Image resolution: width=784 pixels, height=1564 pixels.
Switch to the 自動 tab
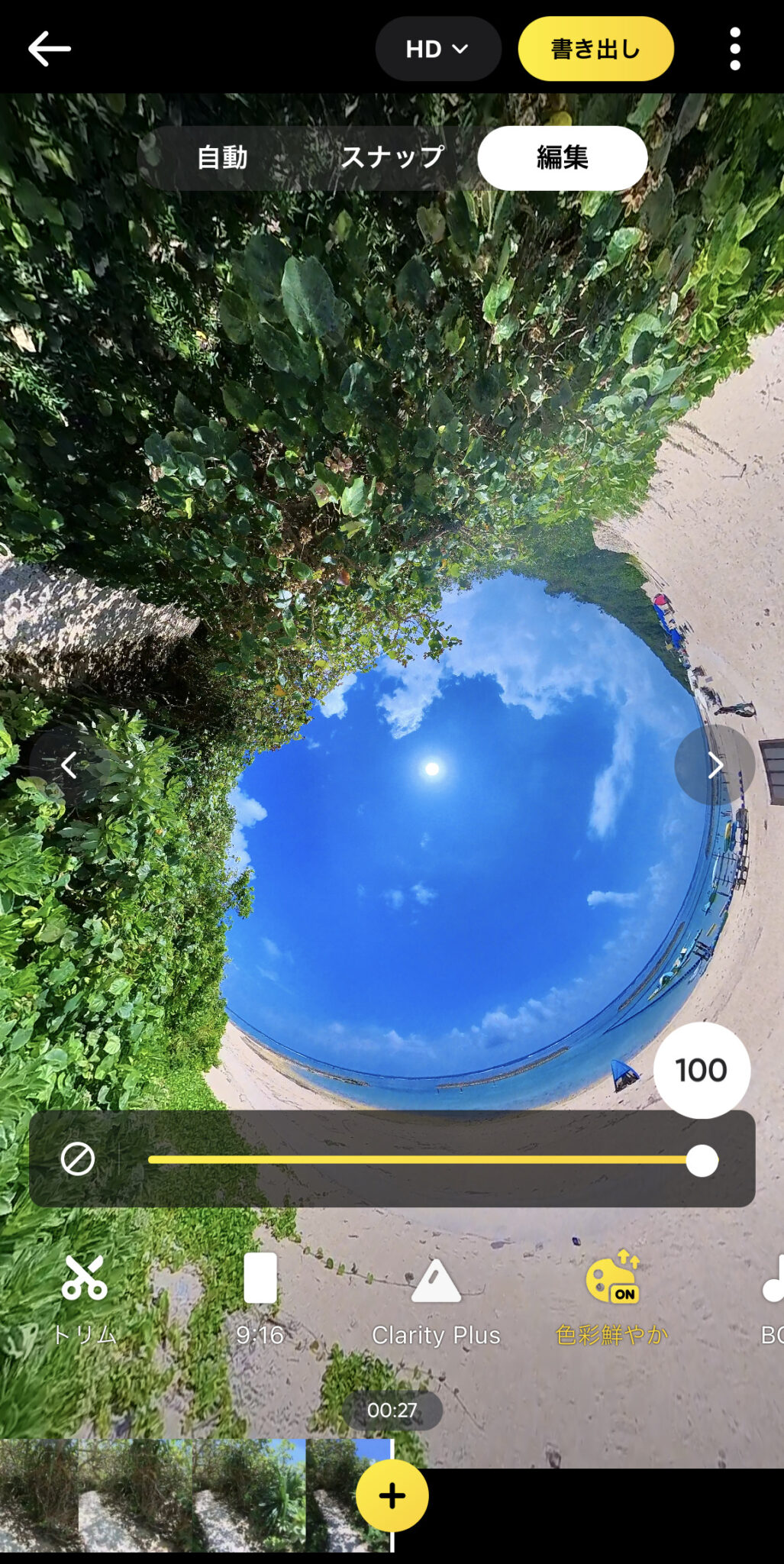222,158
